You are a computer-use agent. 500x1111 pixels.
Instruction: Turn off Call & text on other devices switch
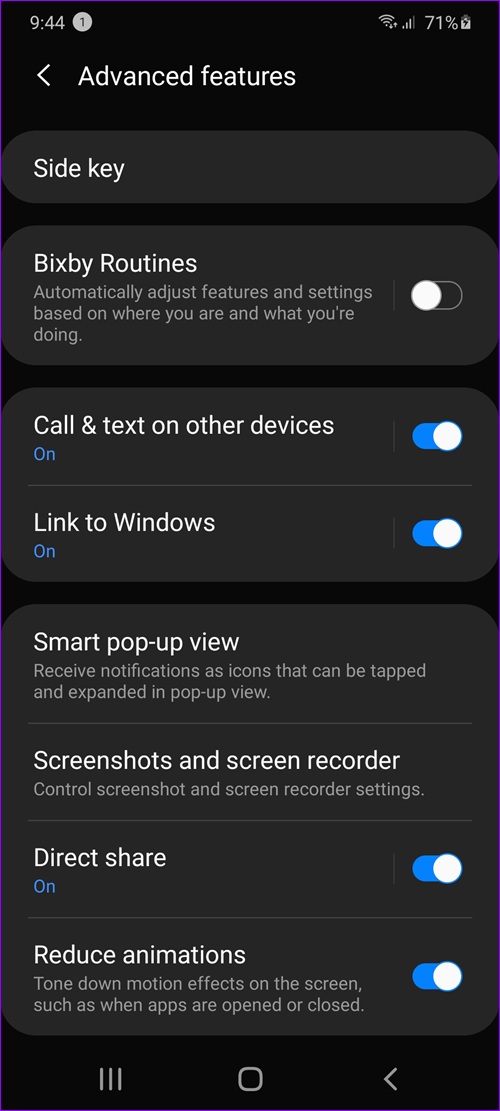click(437, 436)
